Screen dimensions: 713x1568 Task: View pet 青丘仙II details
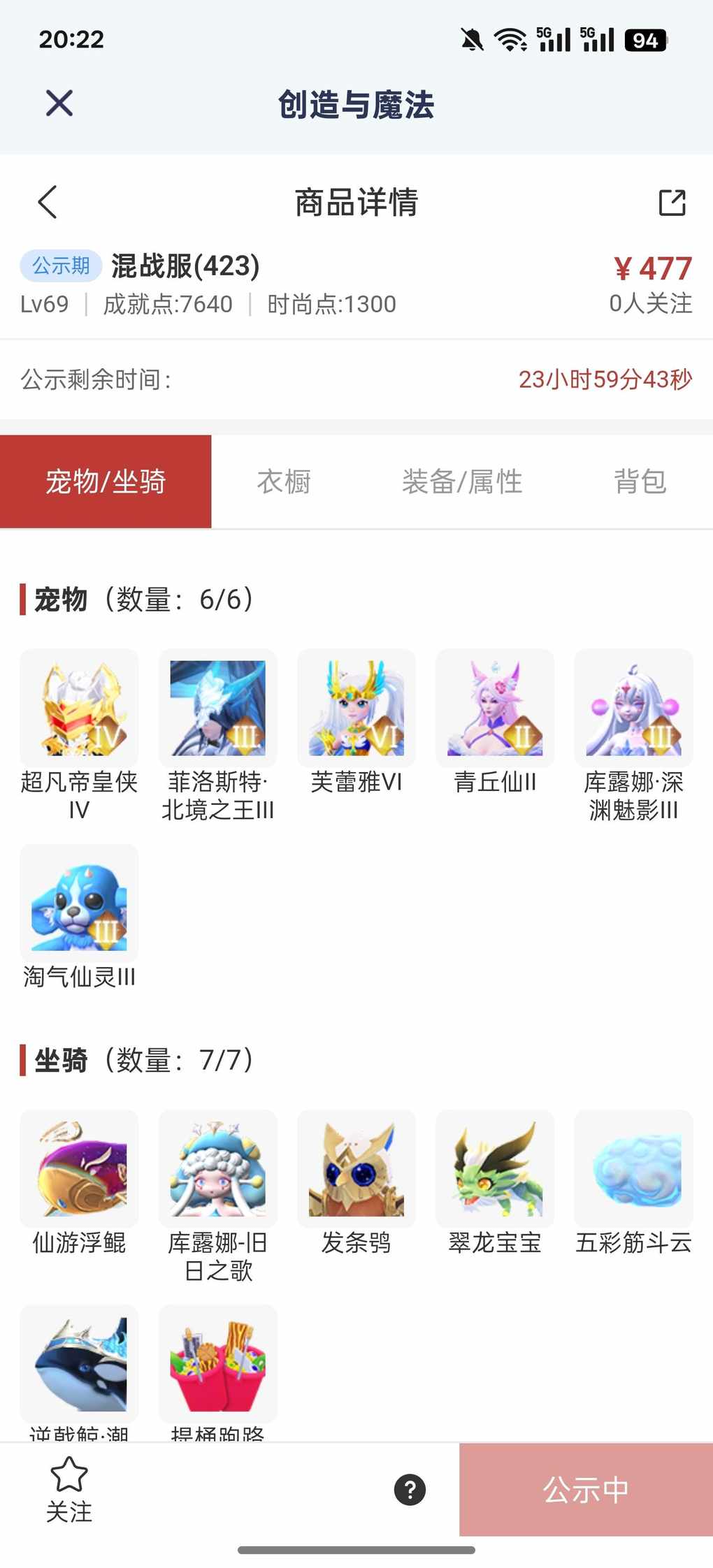[x=495, y=708]
